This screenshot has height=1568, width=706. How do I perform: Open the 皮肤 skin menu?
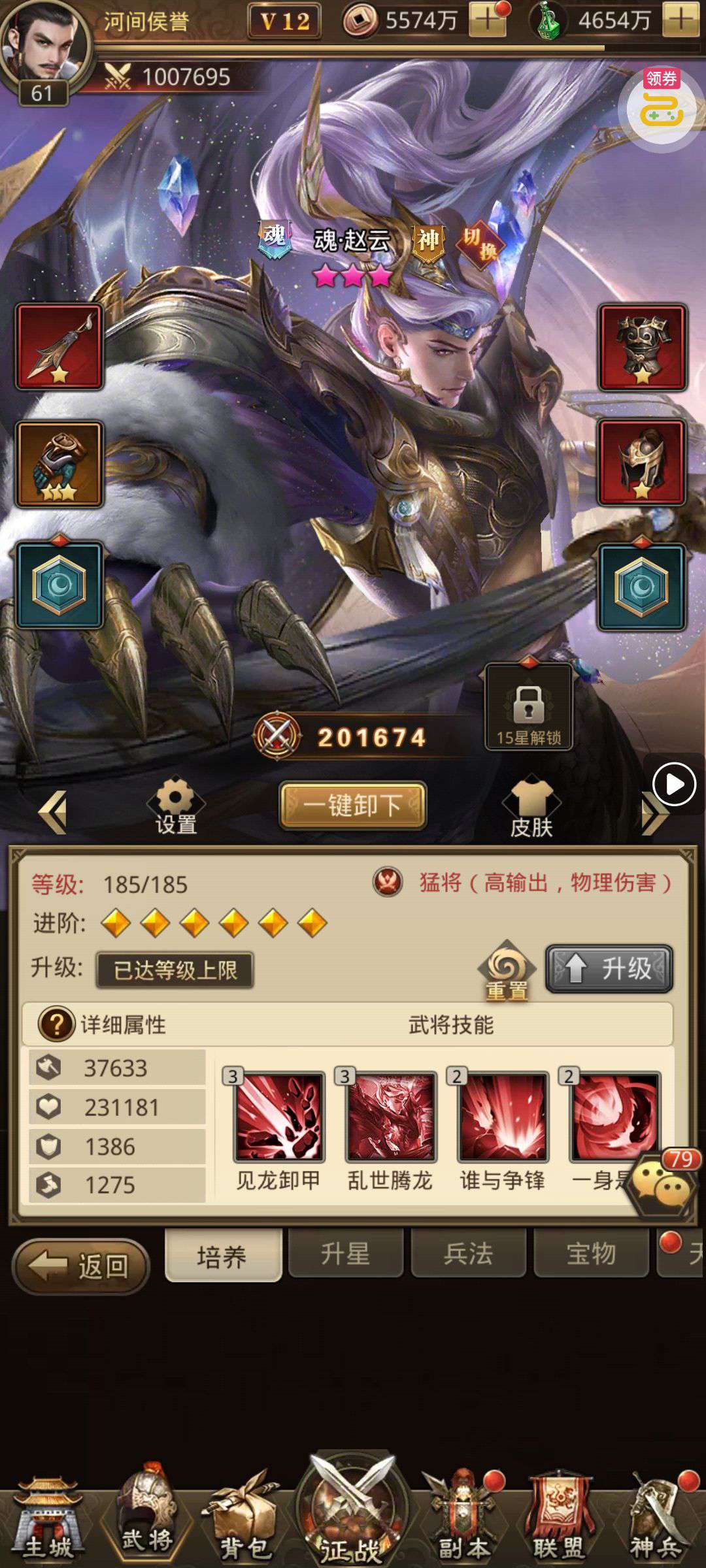pos(531,808)
